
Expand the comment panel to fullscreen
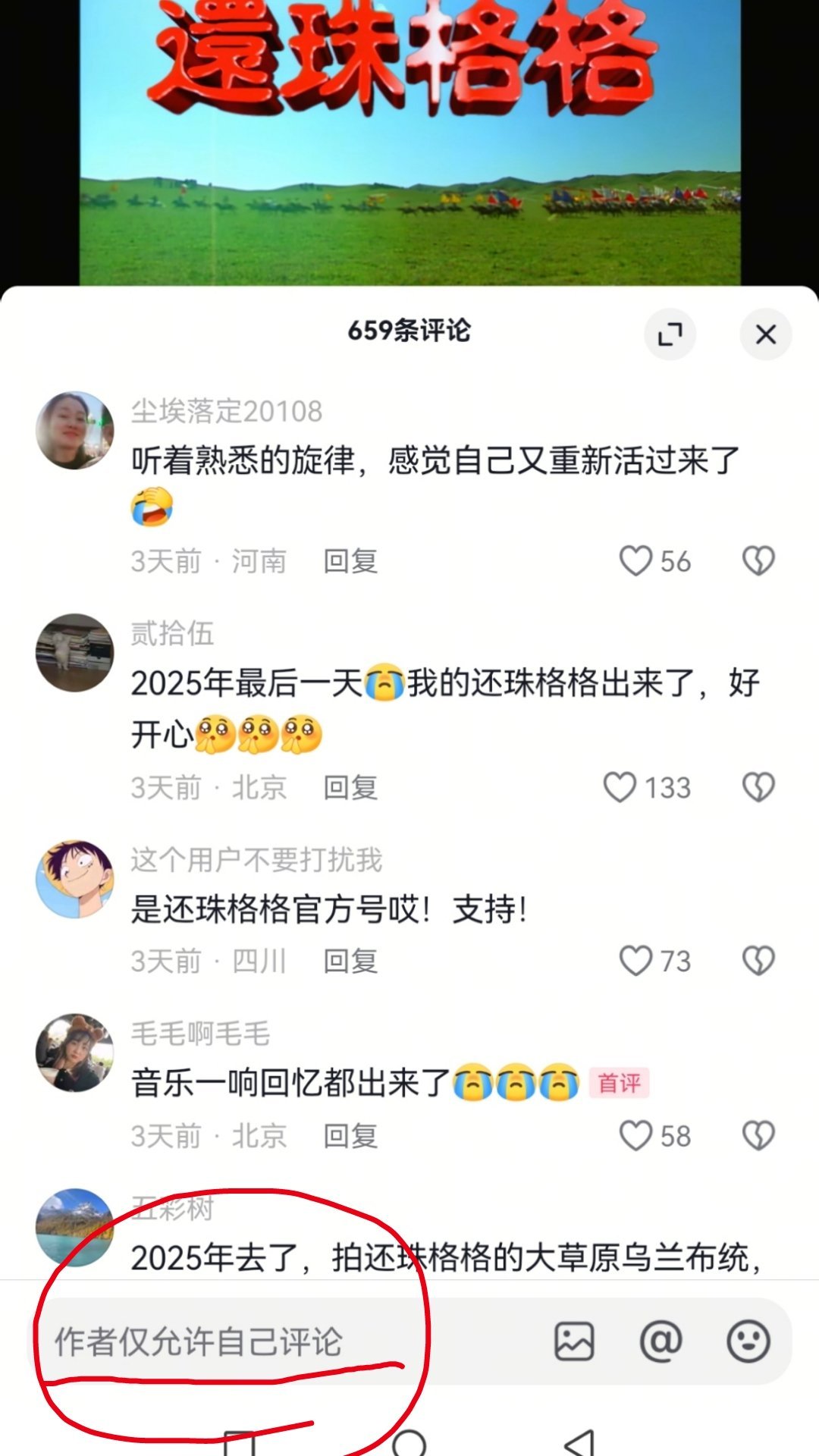coord(670,334)
